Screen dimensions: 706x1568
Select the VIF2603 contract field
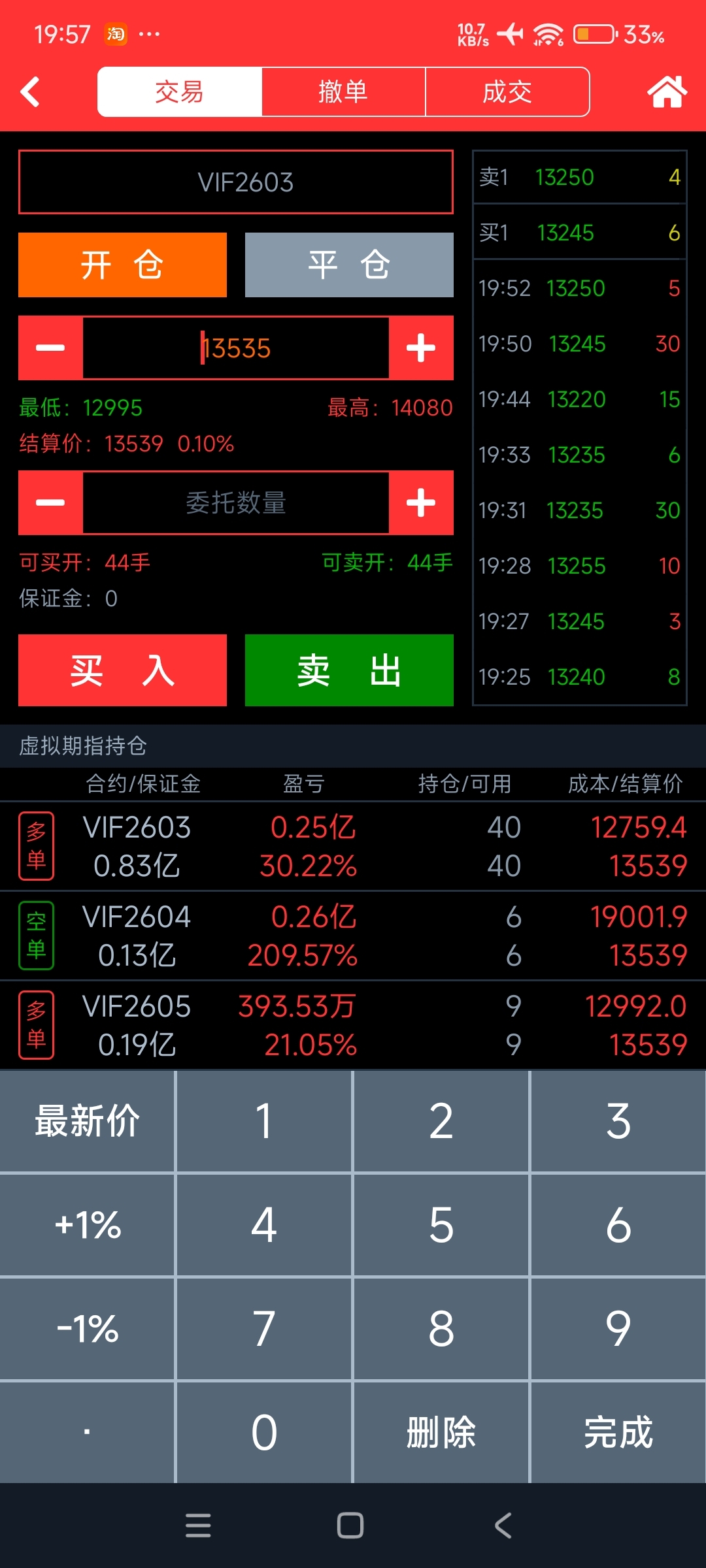click(235, 182)
